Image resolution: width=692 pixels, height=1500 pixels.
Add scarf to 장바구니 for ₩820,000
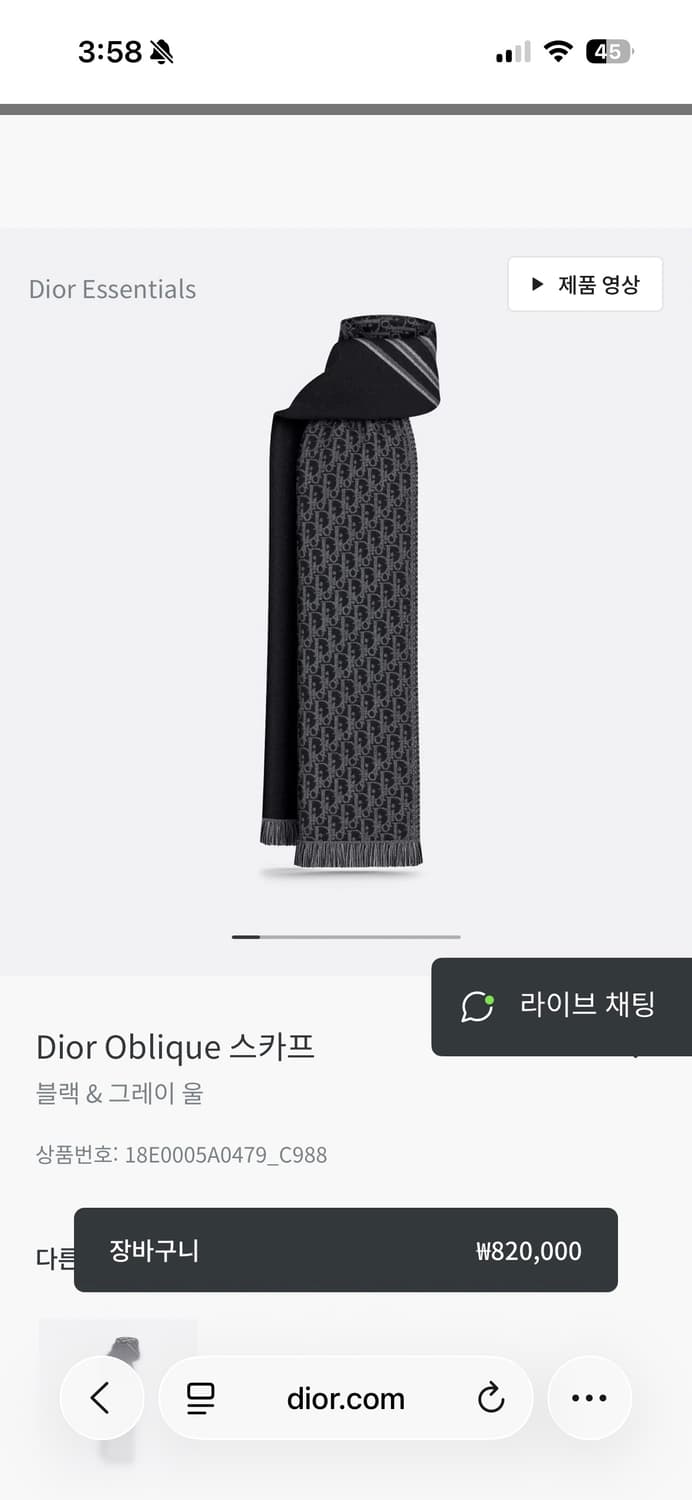click(x=346, y=1250)
